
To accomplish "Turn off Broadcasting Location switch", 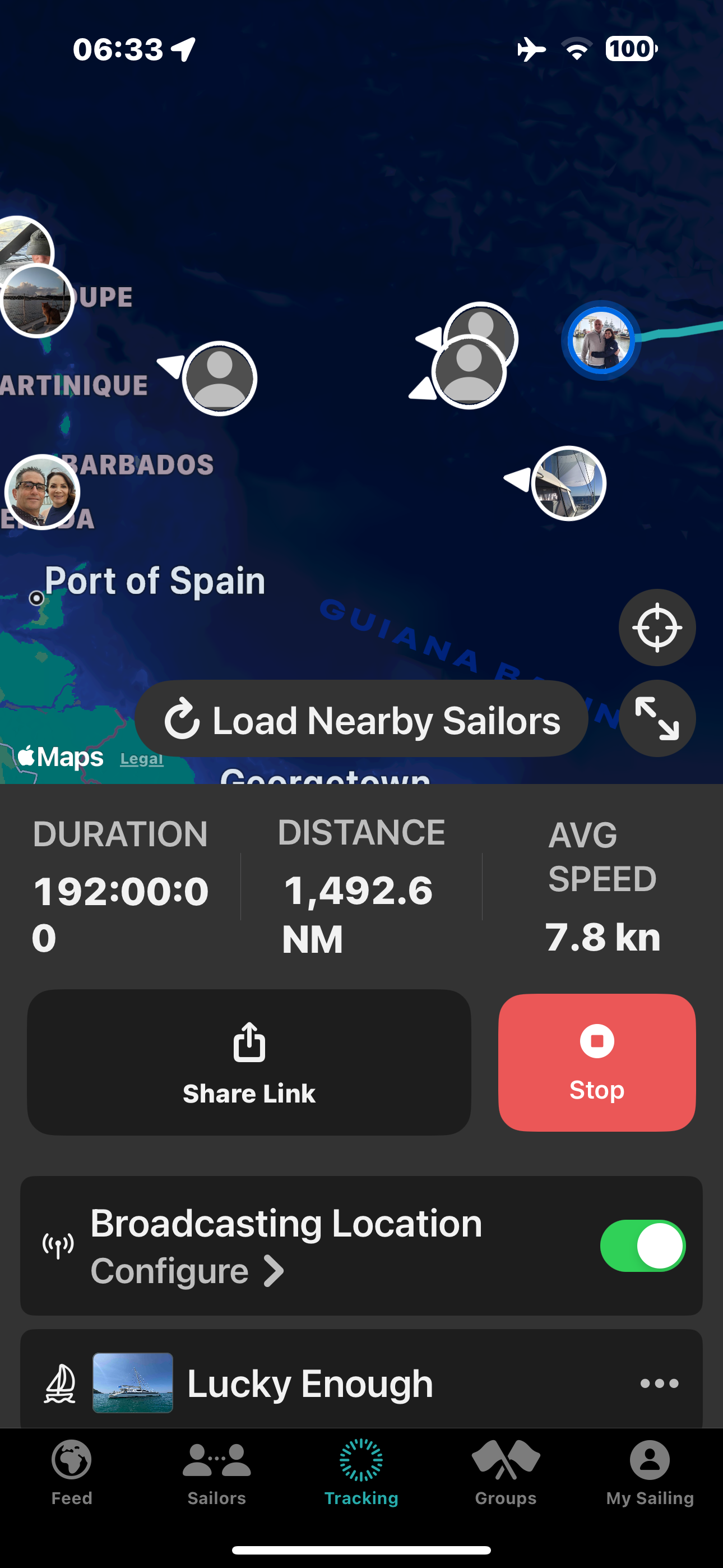I will coord(642,1246).
